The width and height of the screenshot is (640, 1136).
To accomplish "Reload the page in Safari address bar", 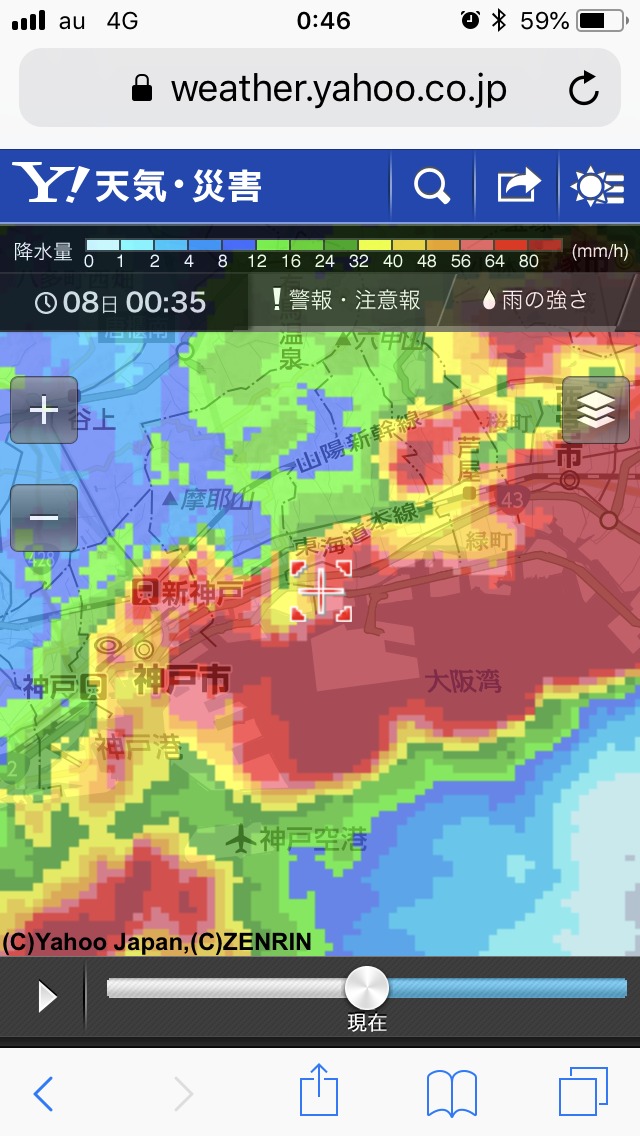I will click(x=583, y=89).
